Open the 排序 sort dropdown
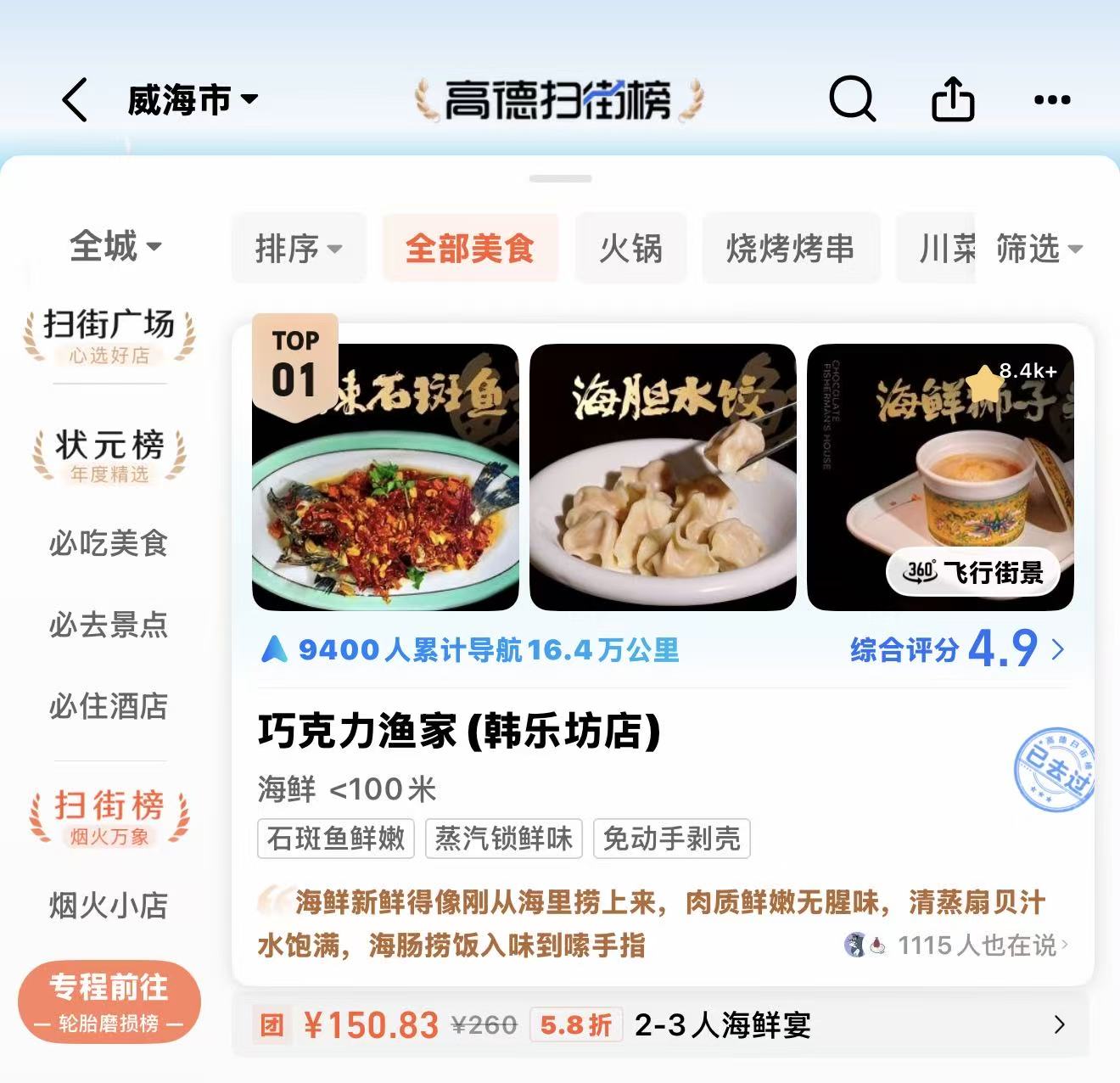The height and width of the screenshot is (1083, 1120). pyautogui.click(x=299, y=249)
